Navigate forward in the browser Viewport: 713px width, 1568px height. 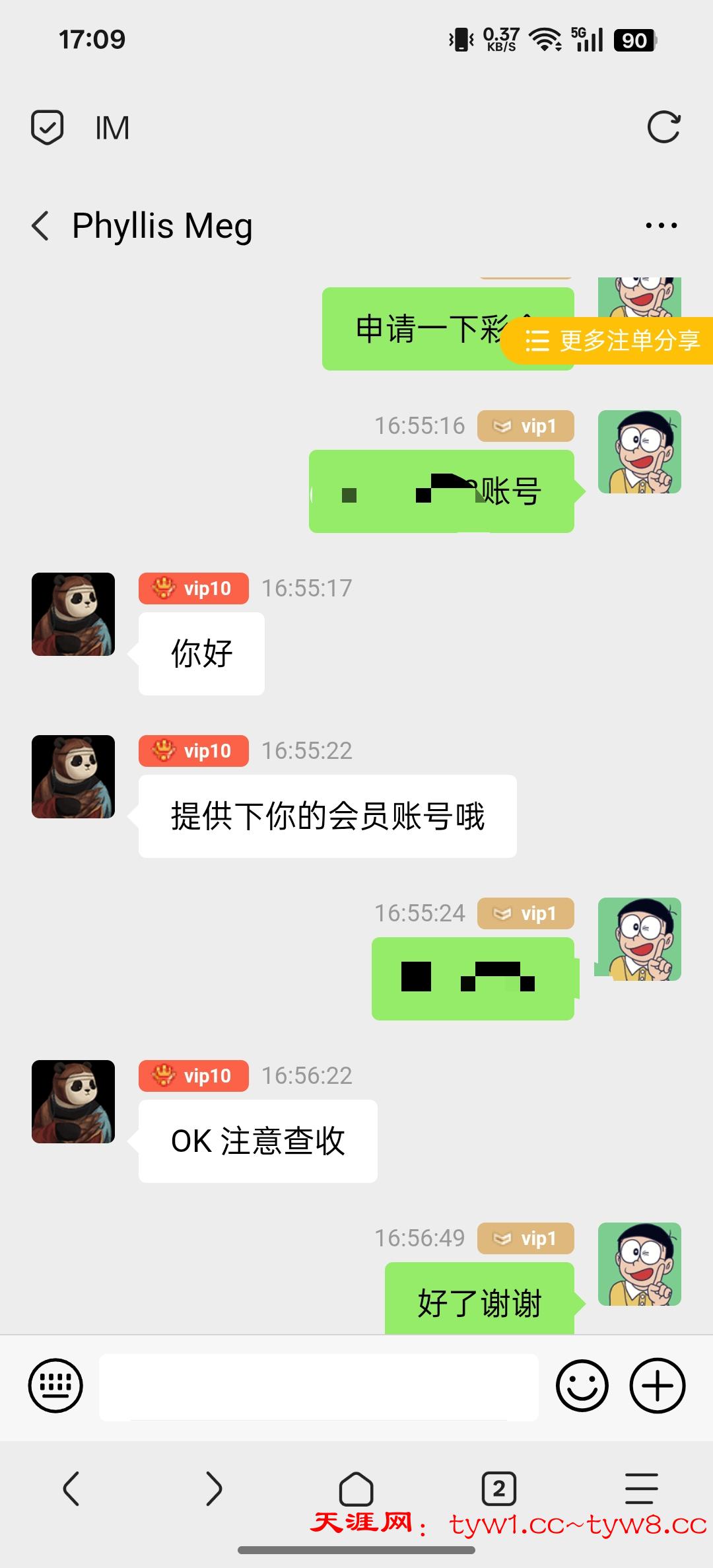(214, 1489)
